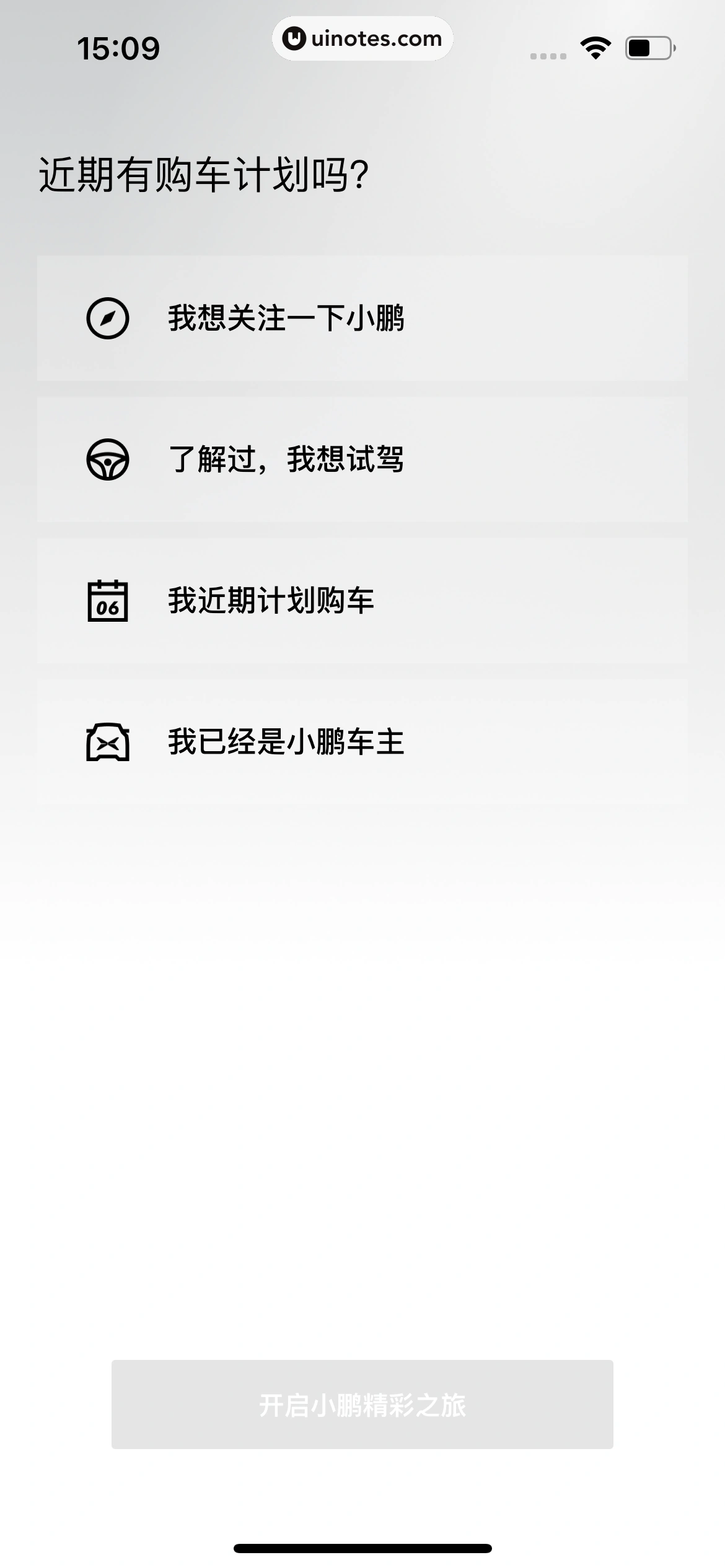The width and height of the screenshot is (725, 1568).
Task: Click the Wi-Fi icon in the status bar
Action: coord(594,48)
